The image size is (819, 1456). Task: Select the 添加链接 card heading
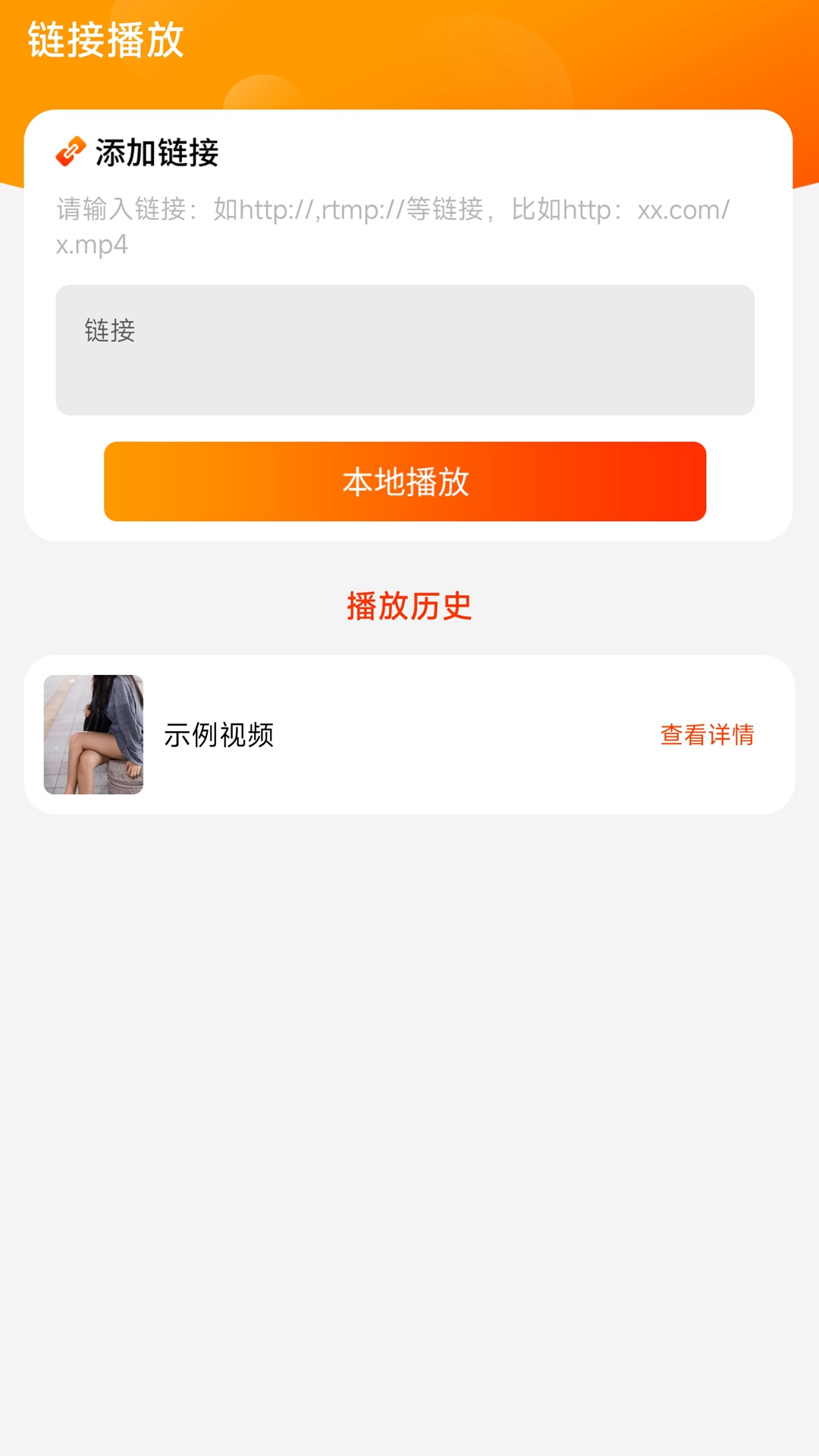158,151
